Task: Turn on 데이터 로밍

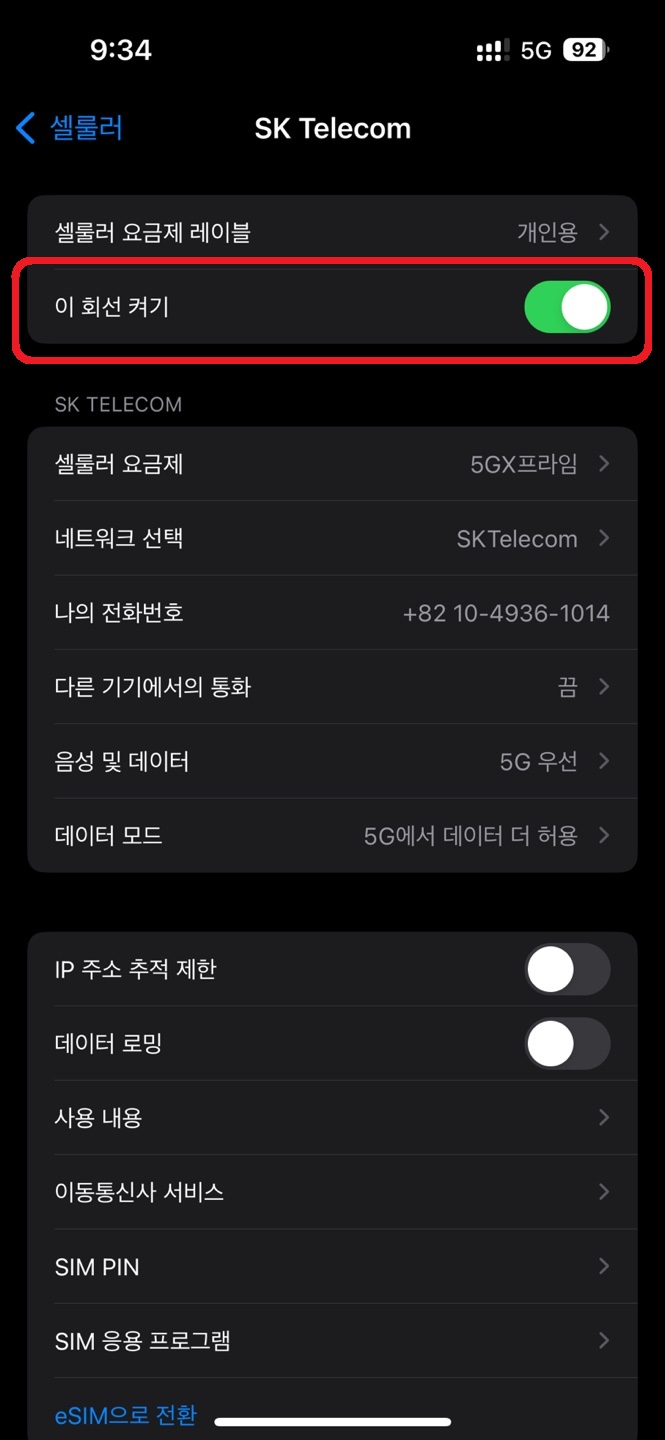Action: click(x=566, y=1044)
